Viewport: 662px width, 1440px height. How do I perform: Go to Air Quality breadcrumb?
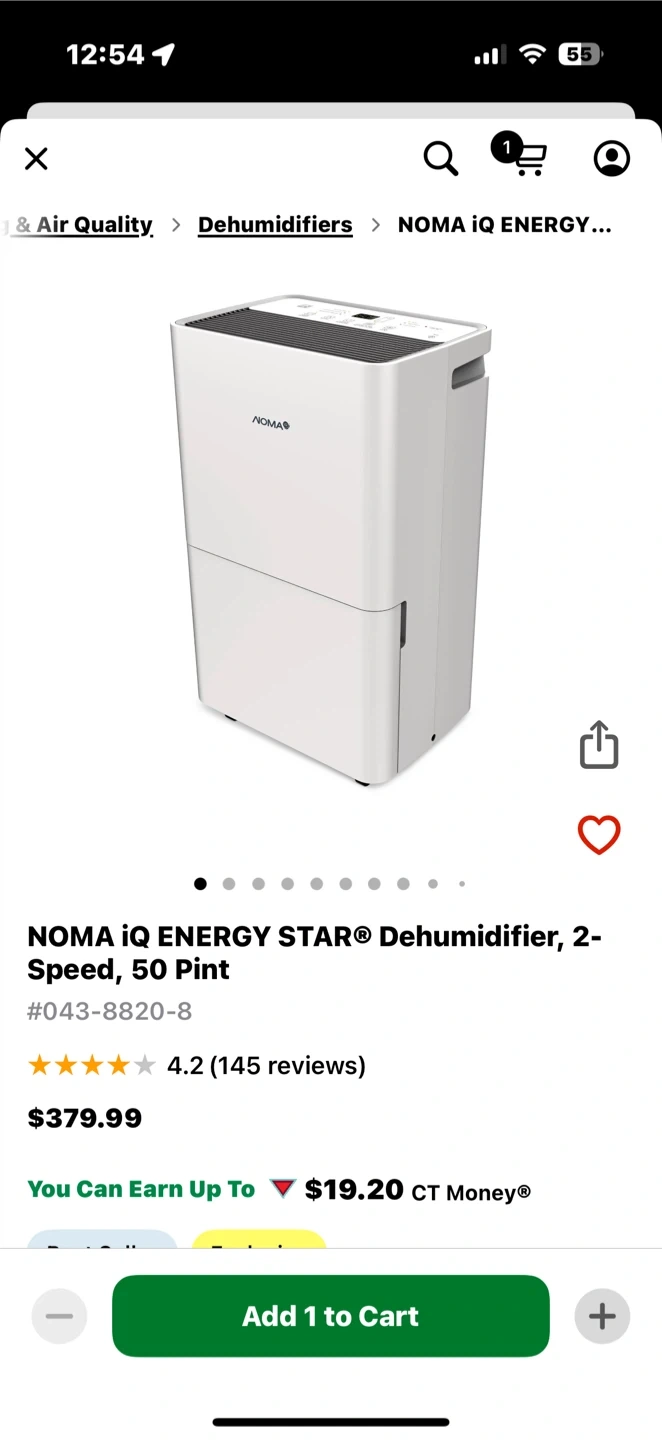coord(92,225)
